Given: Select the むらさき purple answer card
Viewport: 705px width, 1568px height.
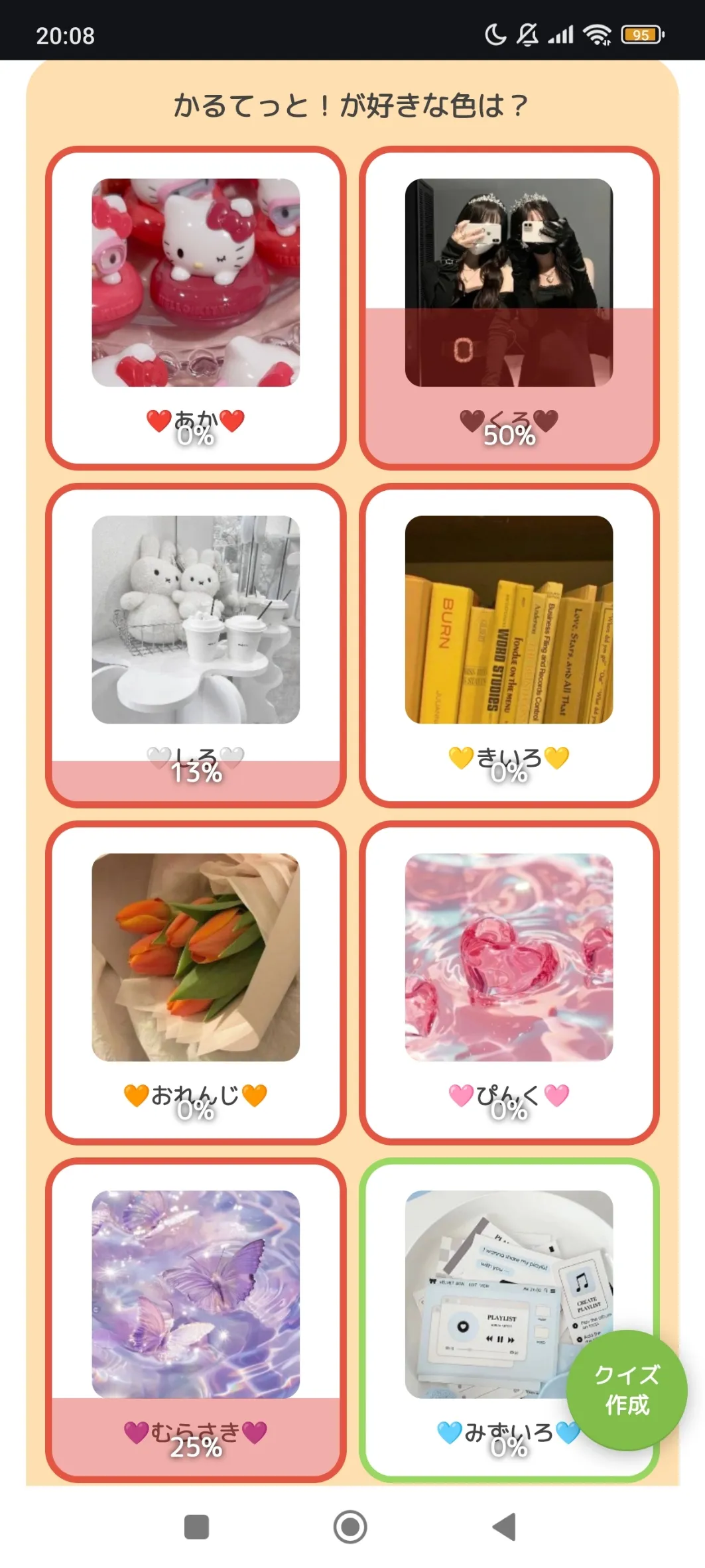Looking at the screenshot, I should [x=196, y=1319].
